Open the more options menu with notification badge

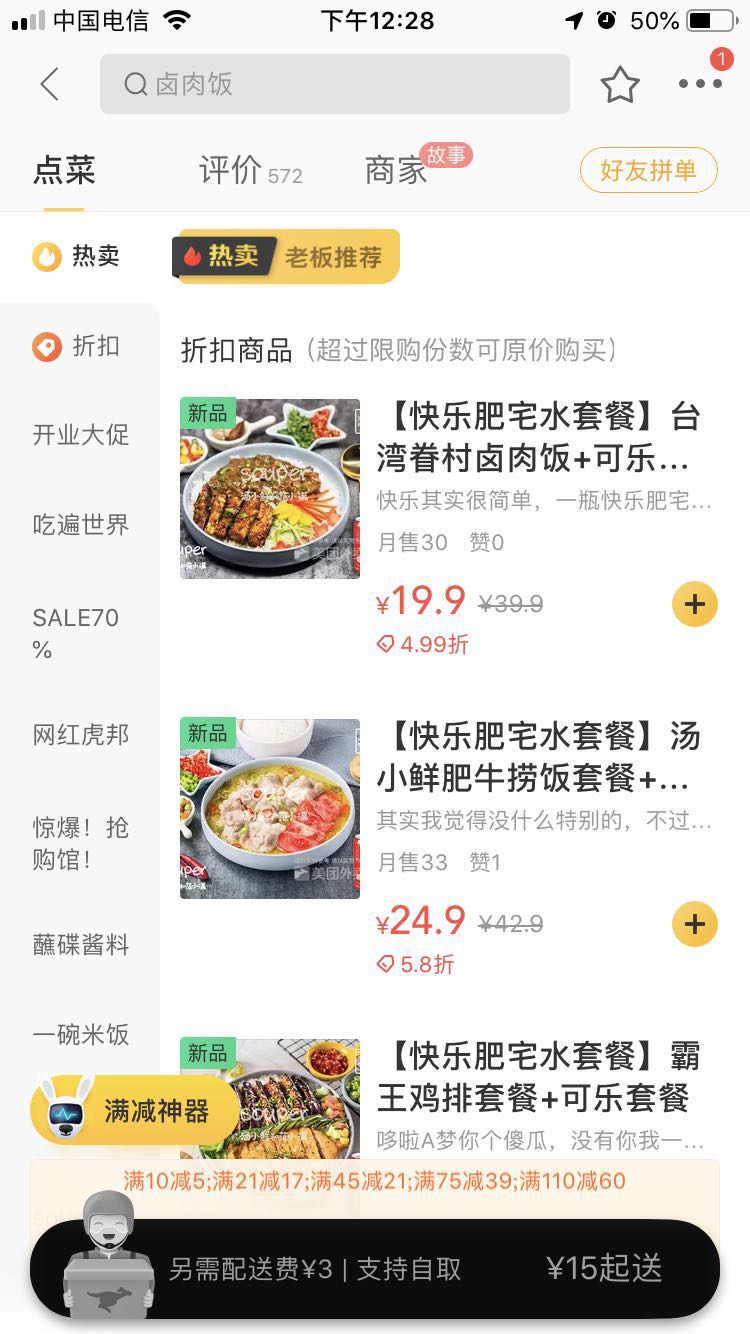coord(699,84)
